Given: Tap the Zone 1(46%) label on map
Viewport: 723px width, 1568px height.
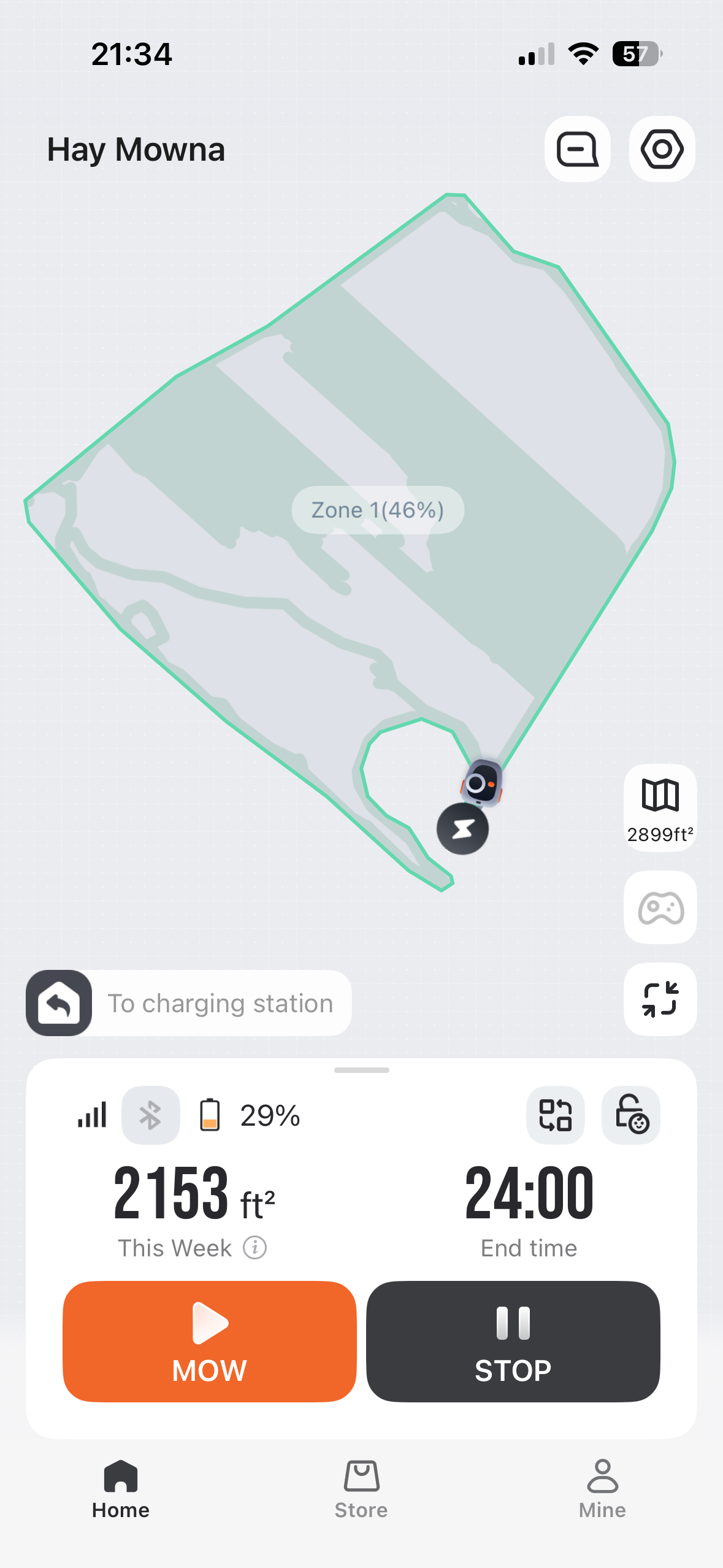Looking at the screenshot, I should pyautogui.click(x=378, y=510).
